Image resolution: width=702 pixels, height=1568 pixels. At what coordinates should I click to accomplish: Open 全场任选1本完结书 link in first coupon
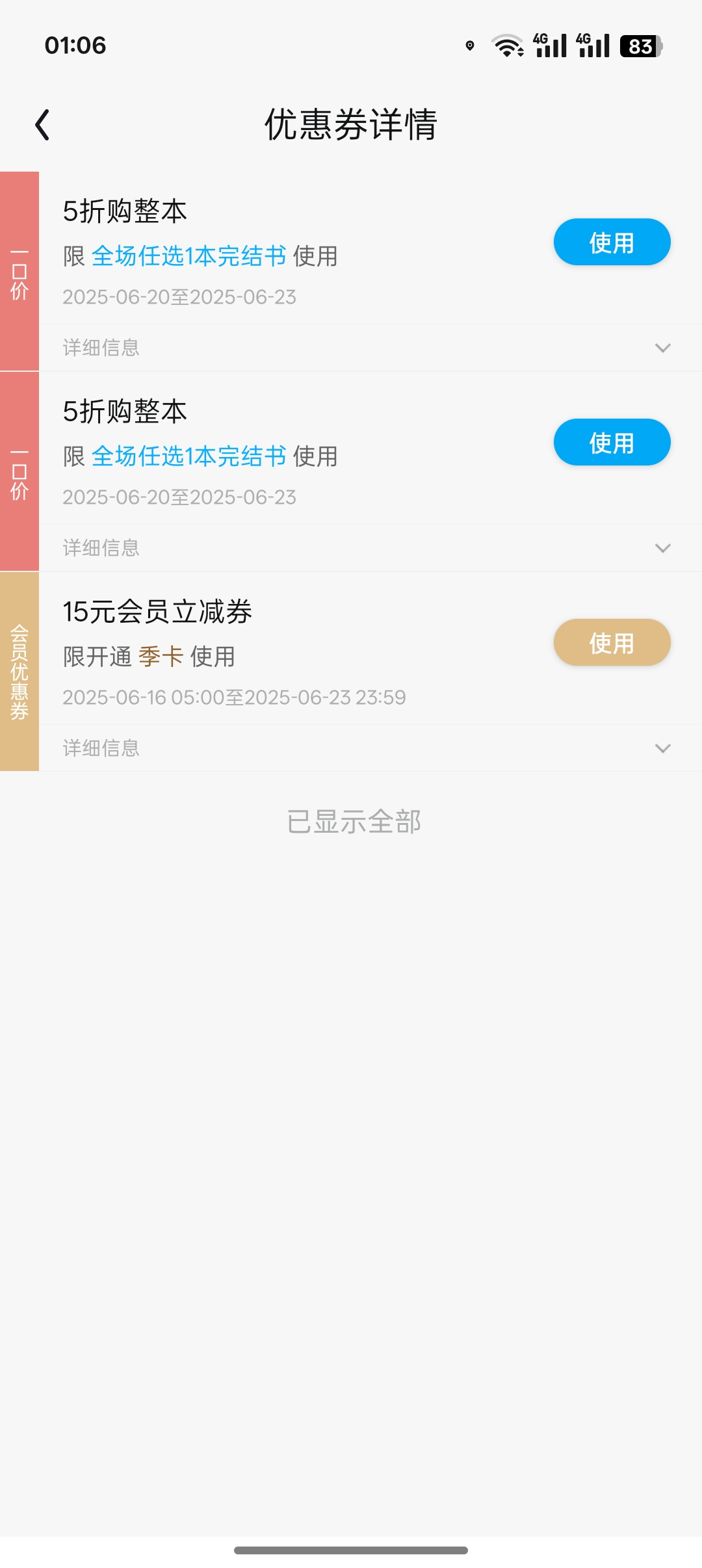click(x=189, y=256)
